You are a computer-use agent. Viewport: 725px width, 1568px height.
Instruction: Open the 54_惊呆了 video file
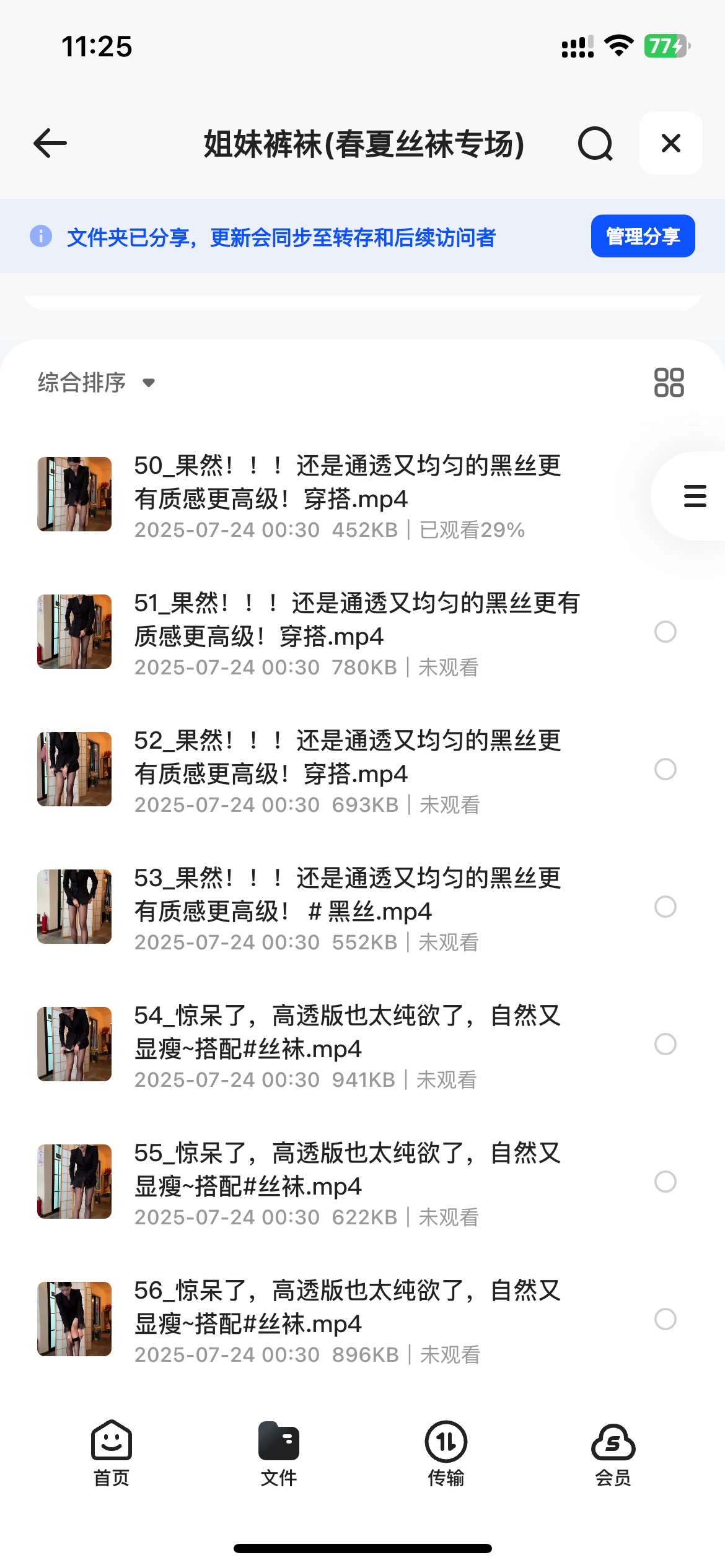pyautogui.click(x=347, y=1033)
